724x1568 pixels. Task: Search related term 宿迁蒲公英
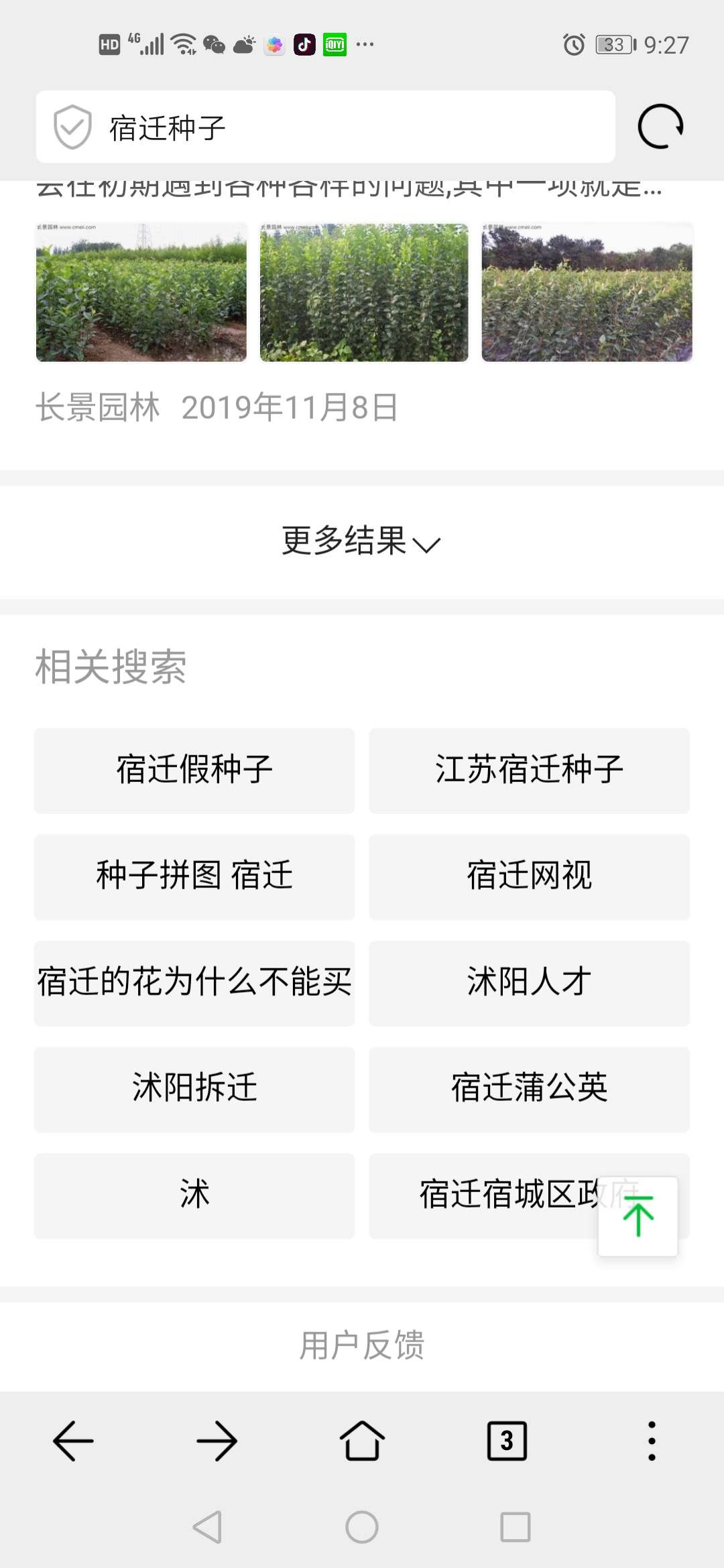(x=530, y=1090)
